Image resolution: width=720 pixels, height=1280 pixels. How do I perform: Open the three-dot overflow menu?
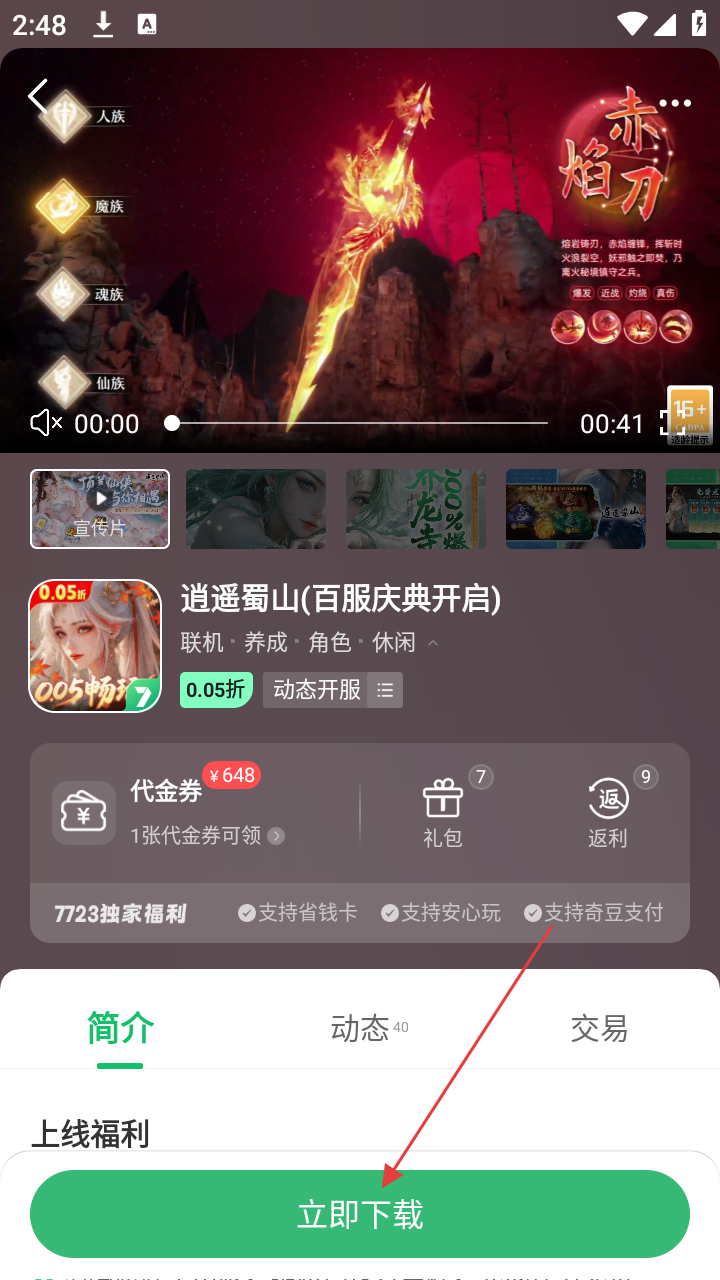point(674,103)
